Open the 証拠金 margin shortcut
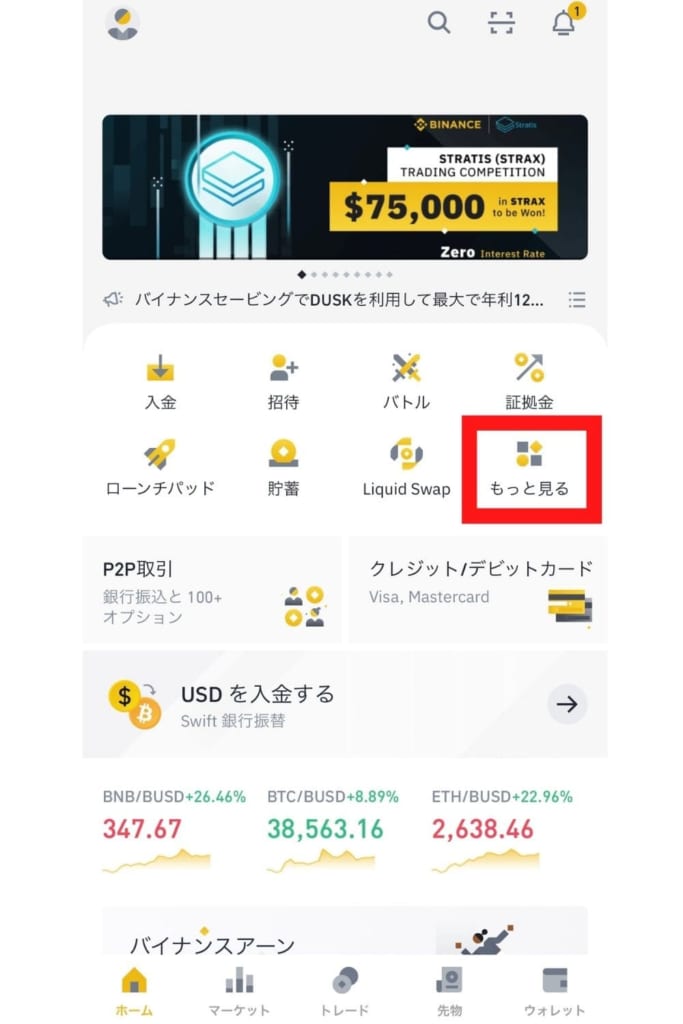The image size is (683, 1024). (x=529, y=381)
